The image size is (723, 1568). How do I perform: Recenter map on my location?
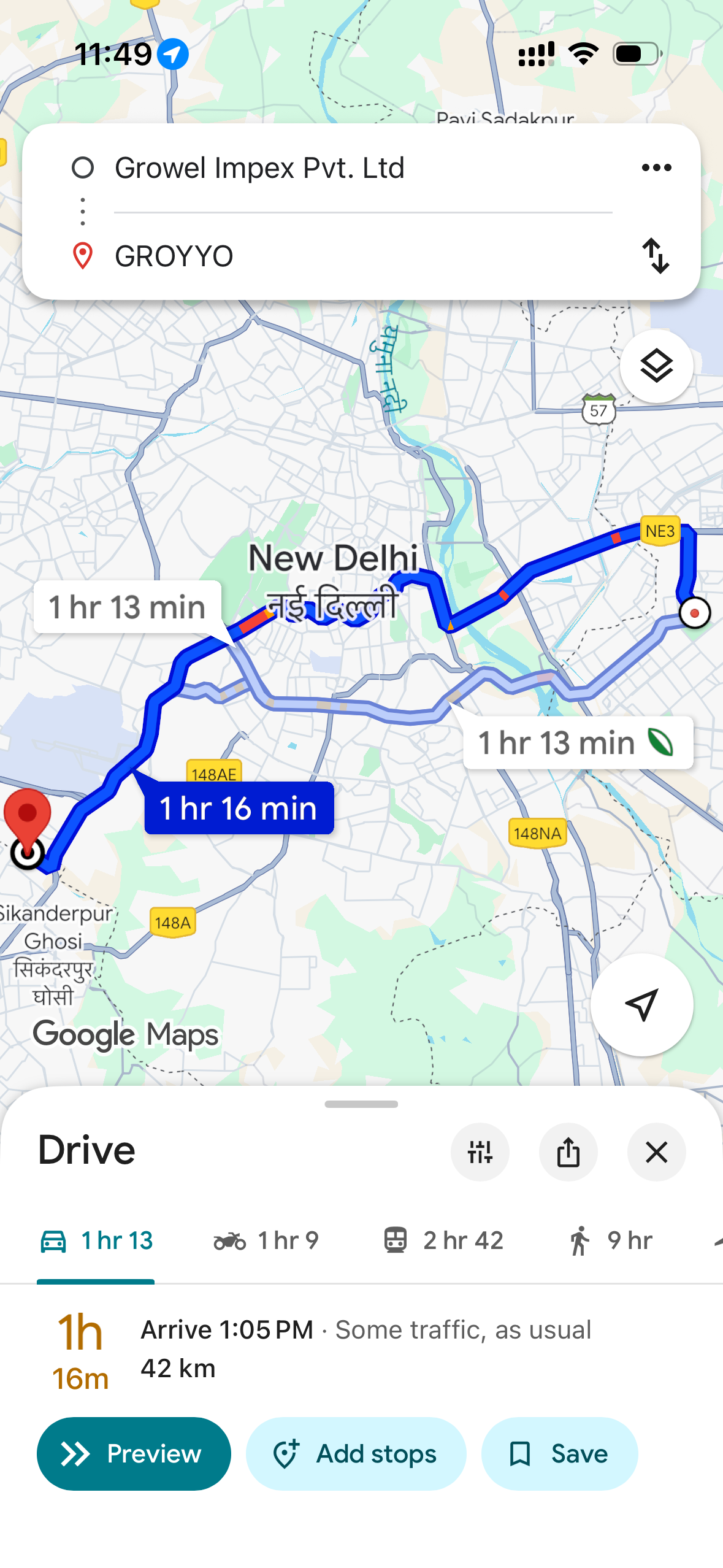pos(641,1005)
